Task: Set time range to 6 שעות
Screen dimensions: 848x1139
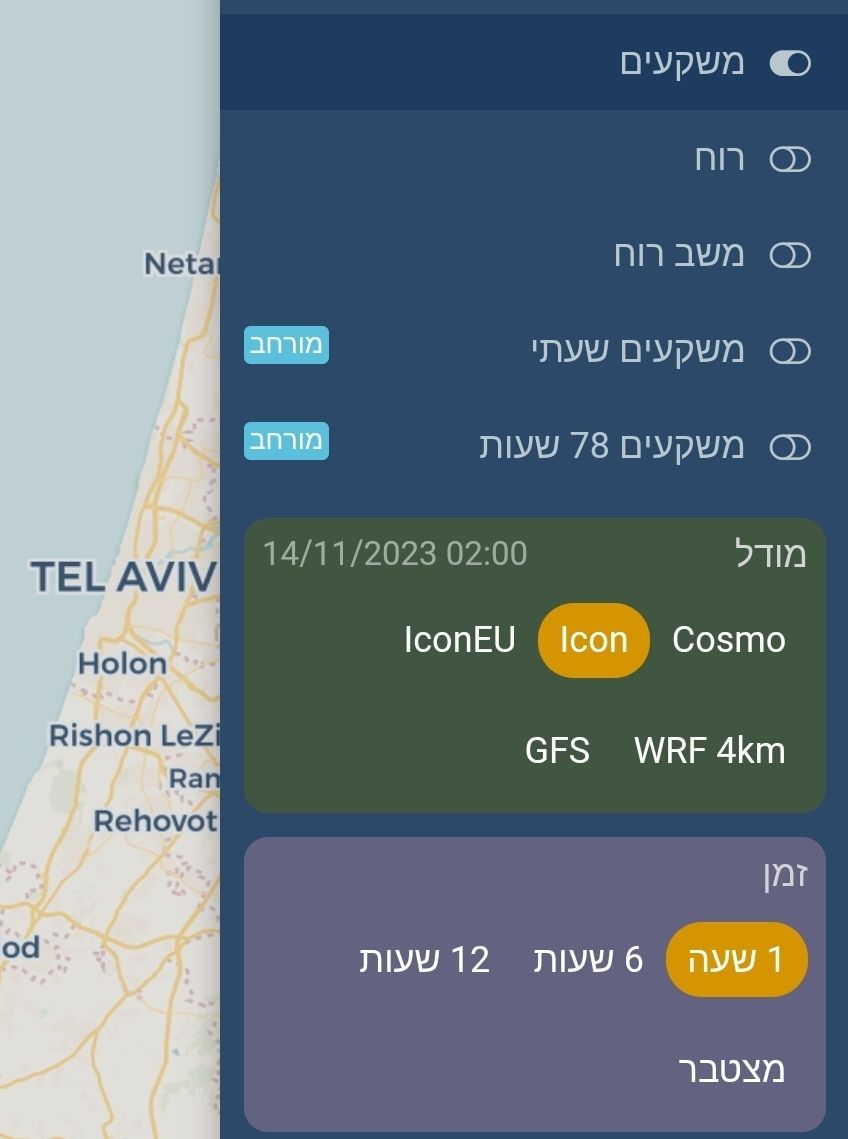Action: coord(588,960)
